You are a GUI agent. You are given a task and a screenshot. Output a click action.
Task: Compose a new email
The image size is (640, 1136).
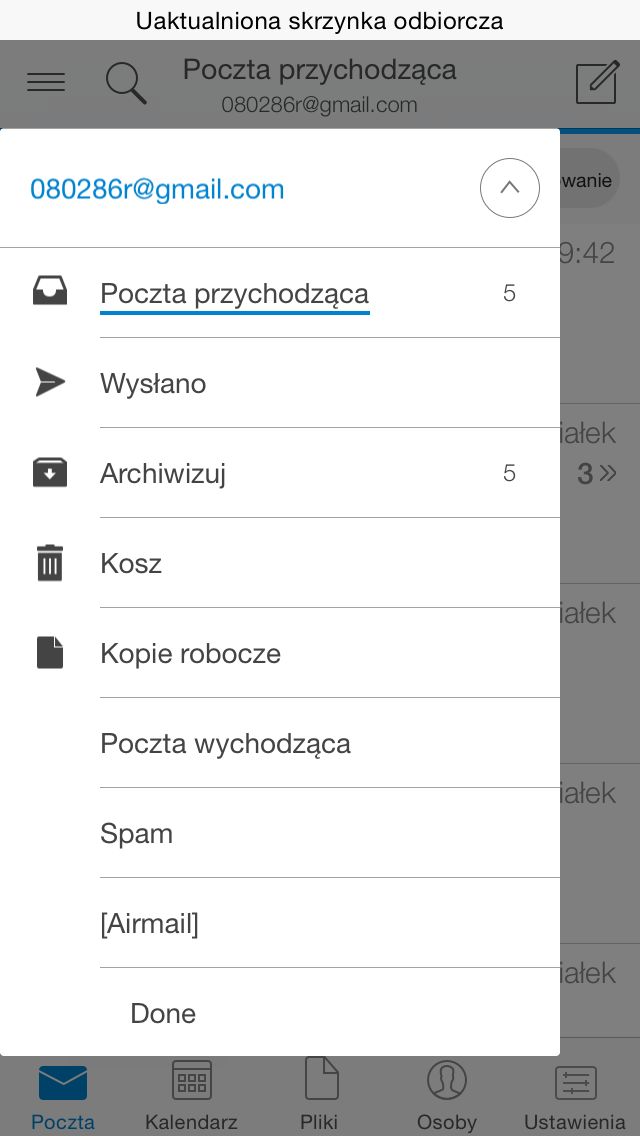coord(598,83)
